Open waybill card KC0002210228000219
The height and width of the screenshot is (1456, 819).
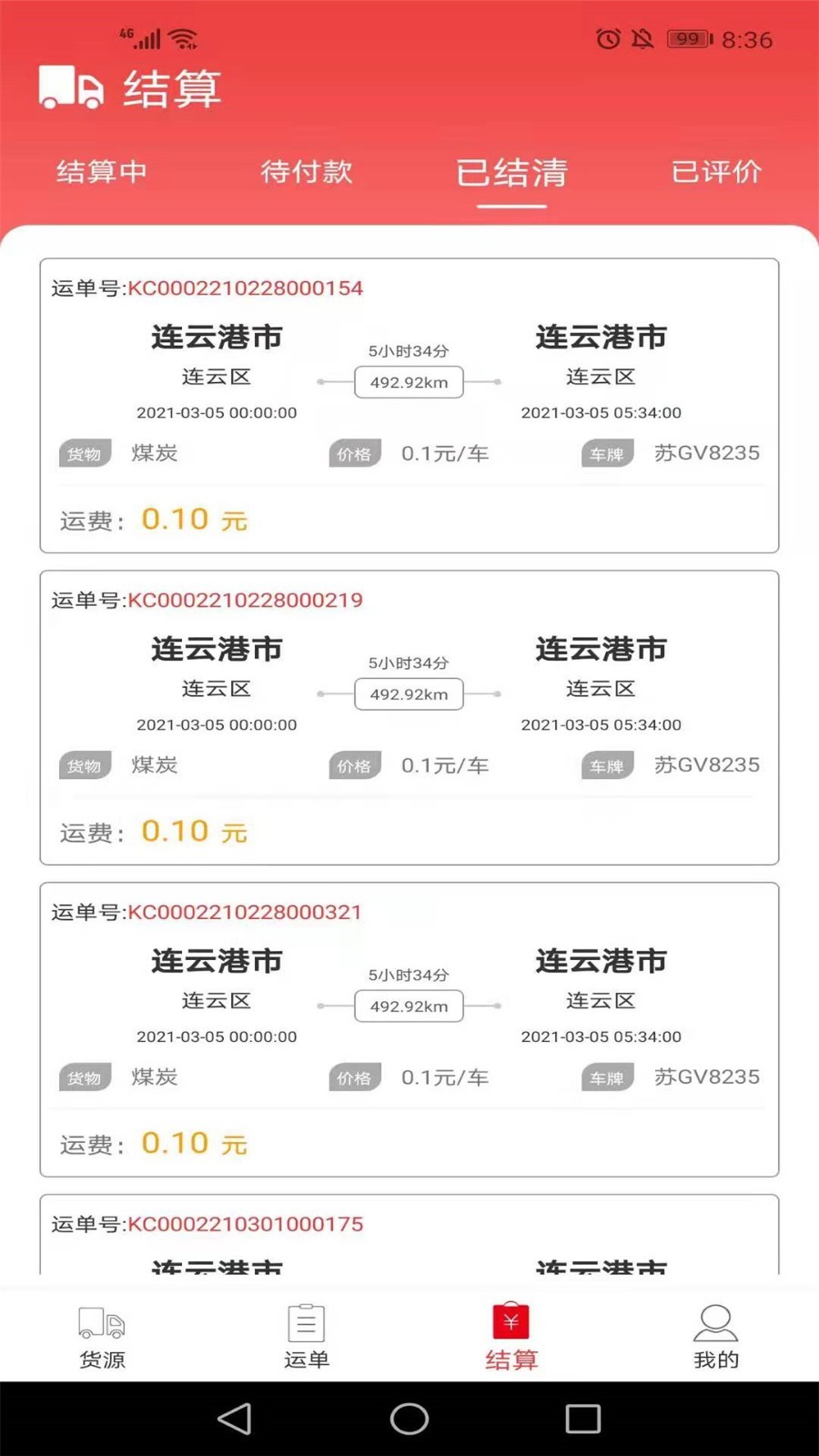pyautogui.click(x=409, y=718)
